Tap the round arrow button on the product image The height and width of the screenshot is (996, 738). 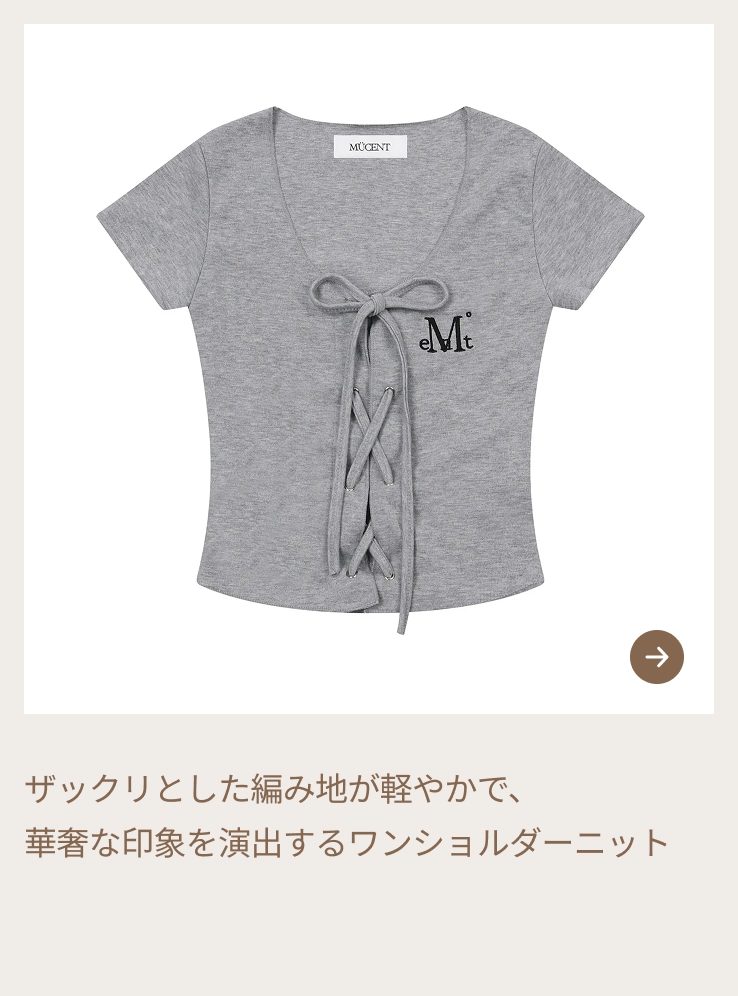tap(657, 657)
